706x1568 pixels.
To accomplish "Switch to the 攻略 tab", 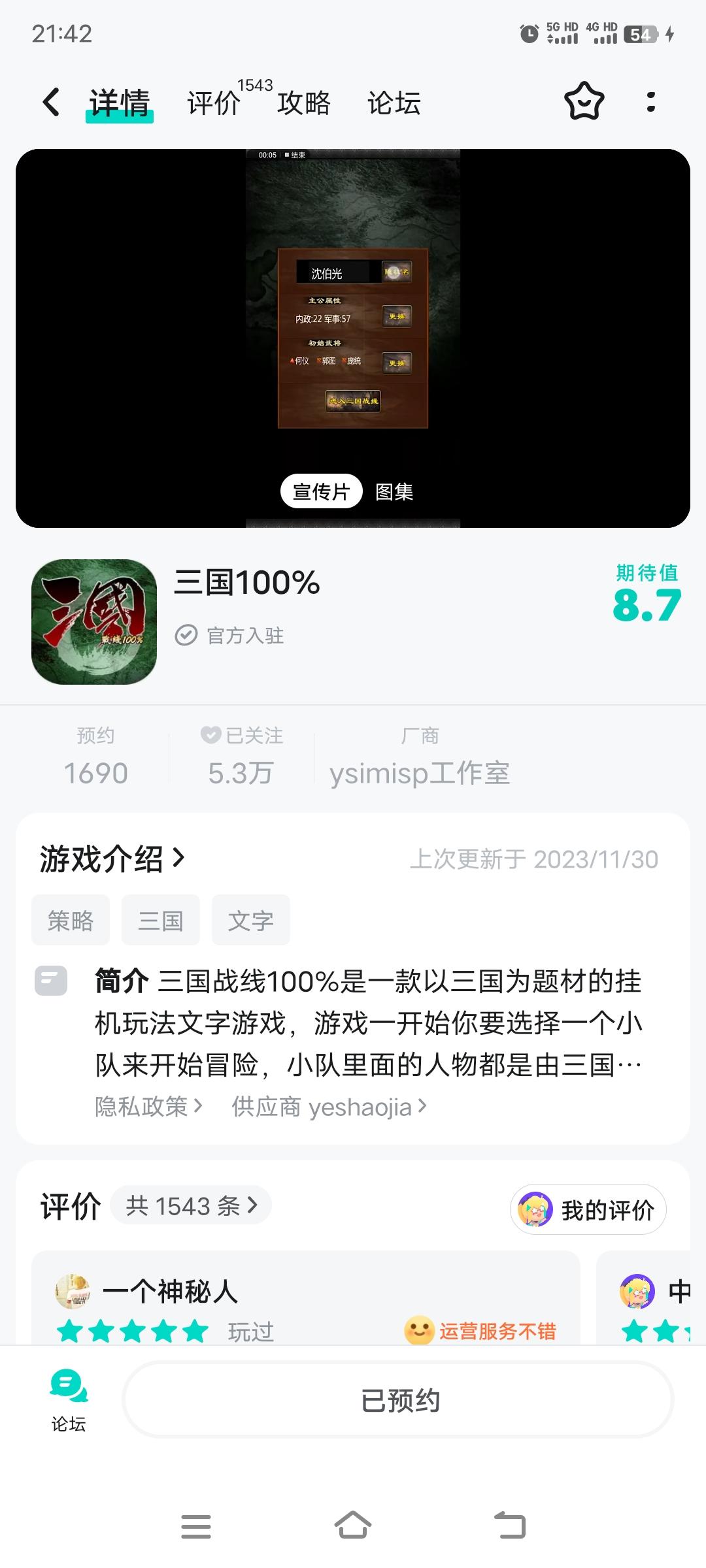I will (304, 103).
